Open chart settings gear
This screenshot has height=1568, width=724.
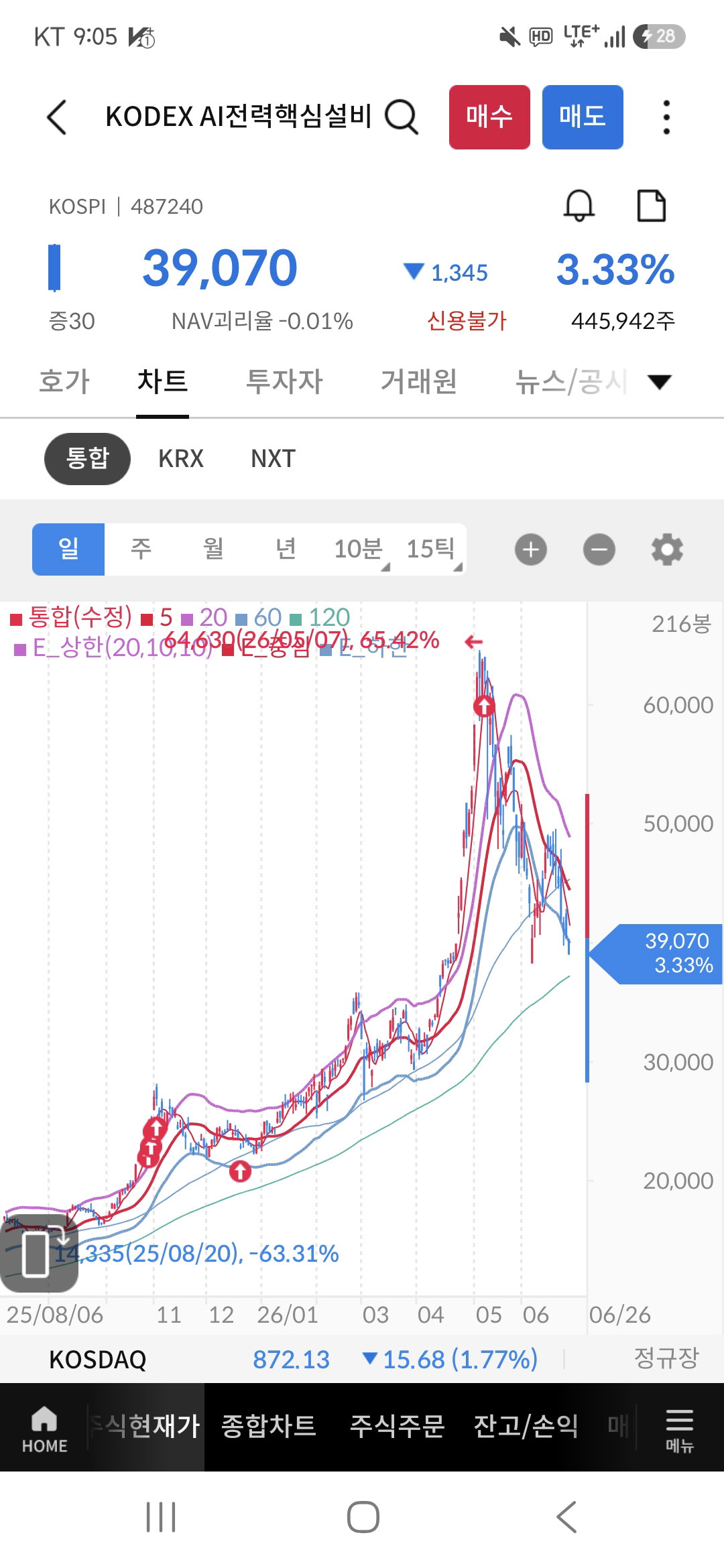coord(668,549)
